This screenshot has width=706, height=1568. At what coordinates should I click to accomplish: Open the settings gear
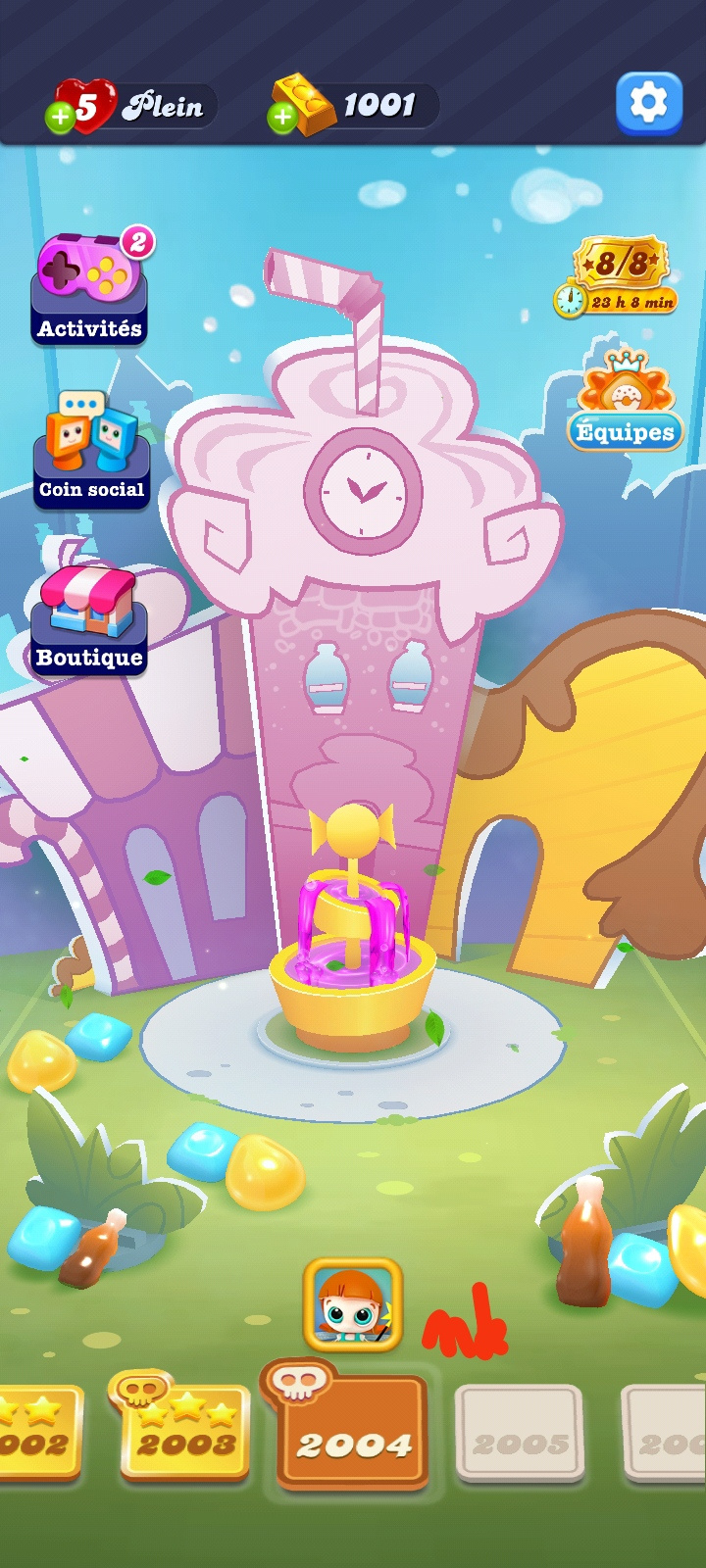click(648, 102)
